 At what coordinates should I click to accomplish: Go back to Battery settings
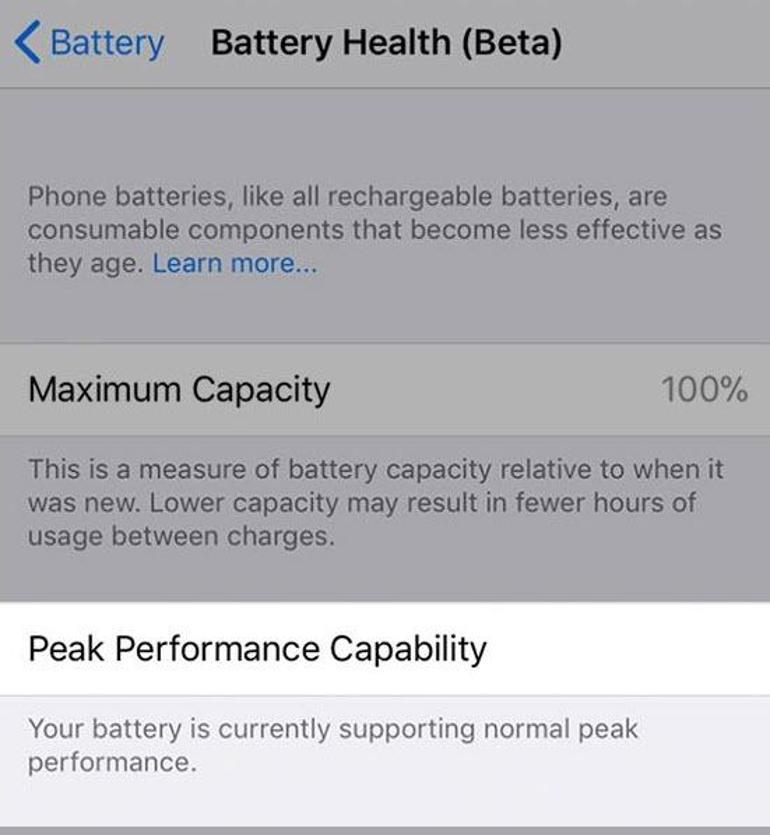click(x=88, y=43)
